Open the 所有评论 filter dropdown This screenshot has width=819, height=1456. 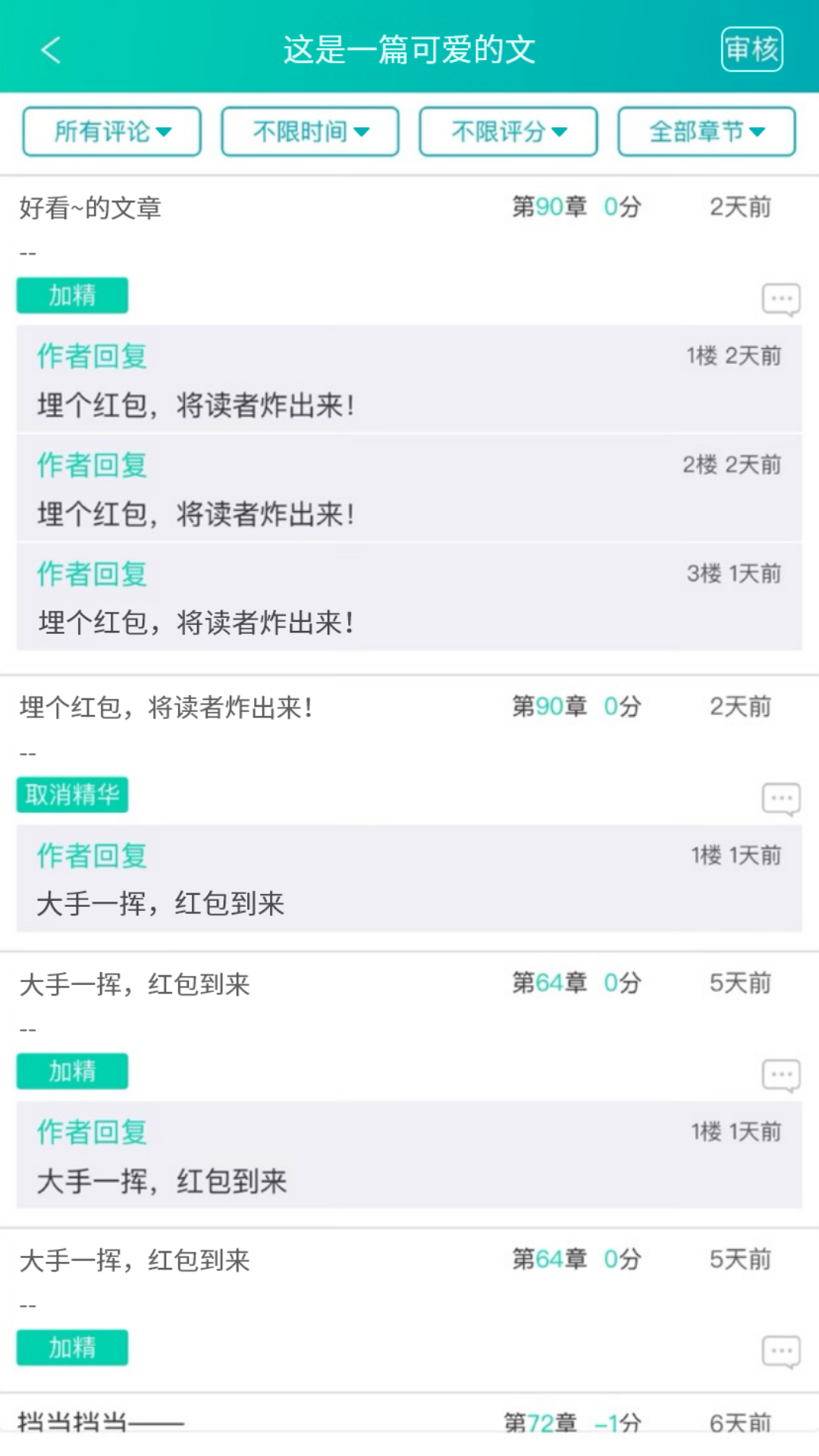click(x=111, y=132)
